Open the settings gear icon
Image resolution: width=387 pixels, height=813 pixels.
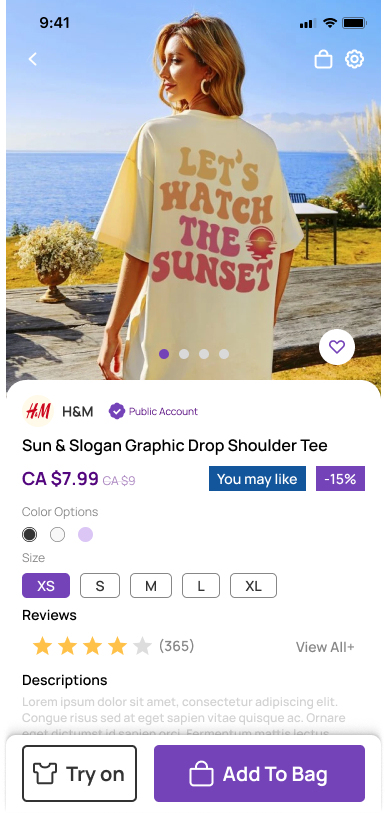354,59
